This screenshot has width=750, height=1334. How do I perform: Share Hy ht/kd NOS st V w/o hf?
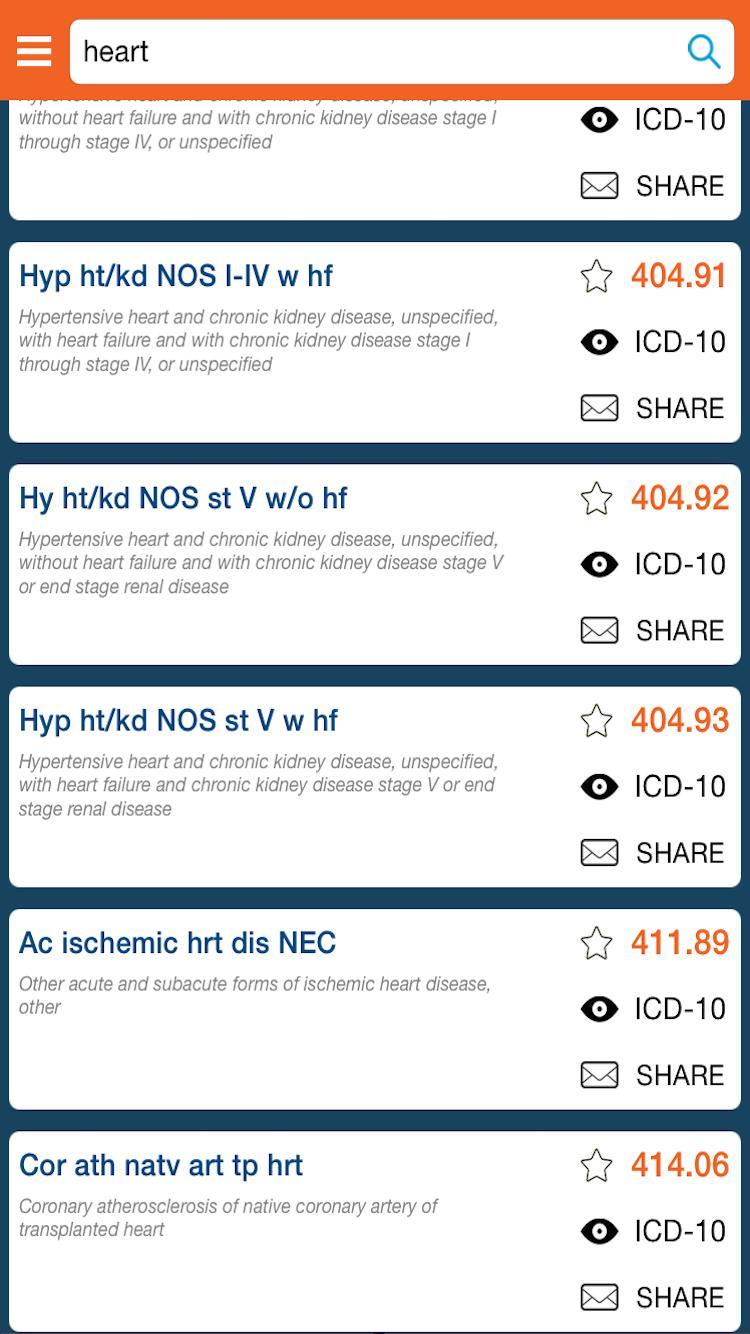pos(653,630)
